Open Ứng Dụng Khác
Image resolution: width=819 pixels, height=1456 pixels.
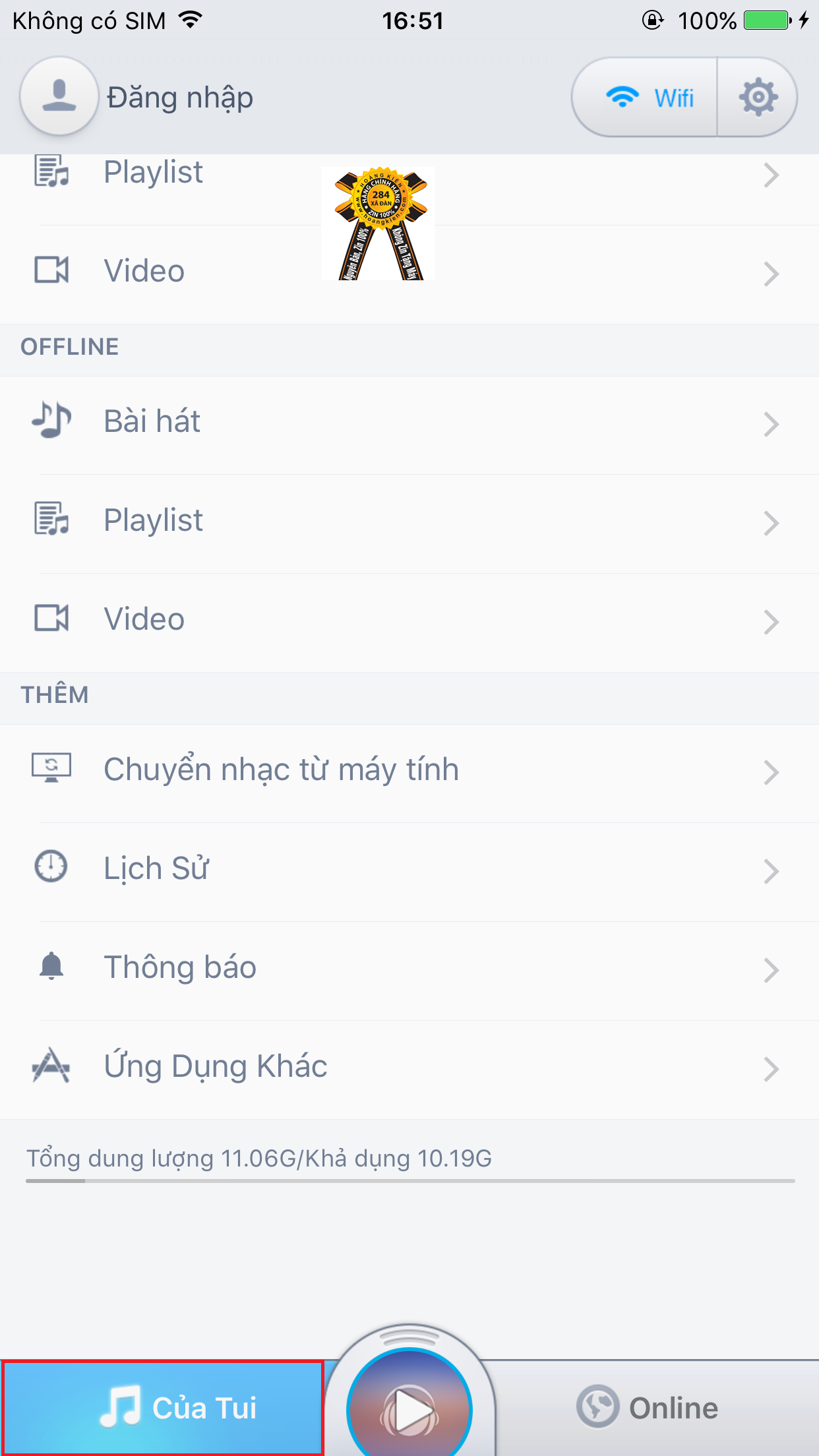point(409,1067)
